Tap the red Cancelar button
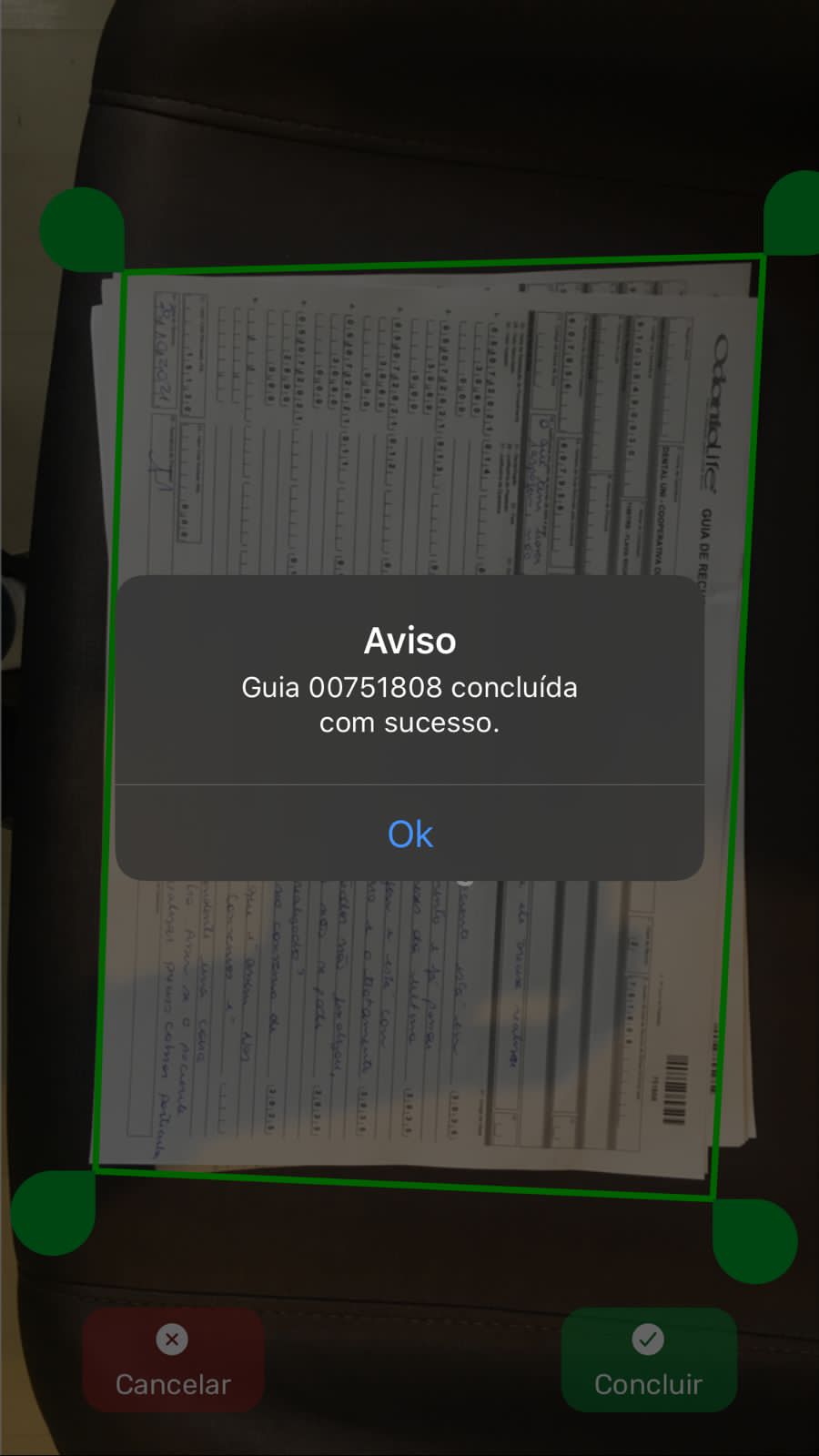819x1456 pixels. 173,1360
